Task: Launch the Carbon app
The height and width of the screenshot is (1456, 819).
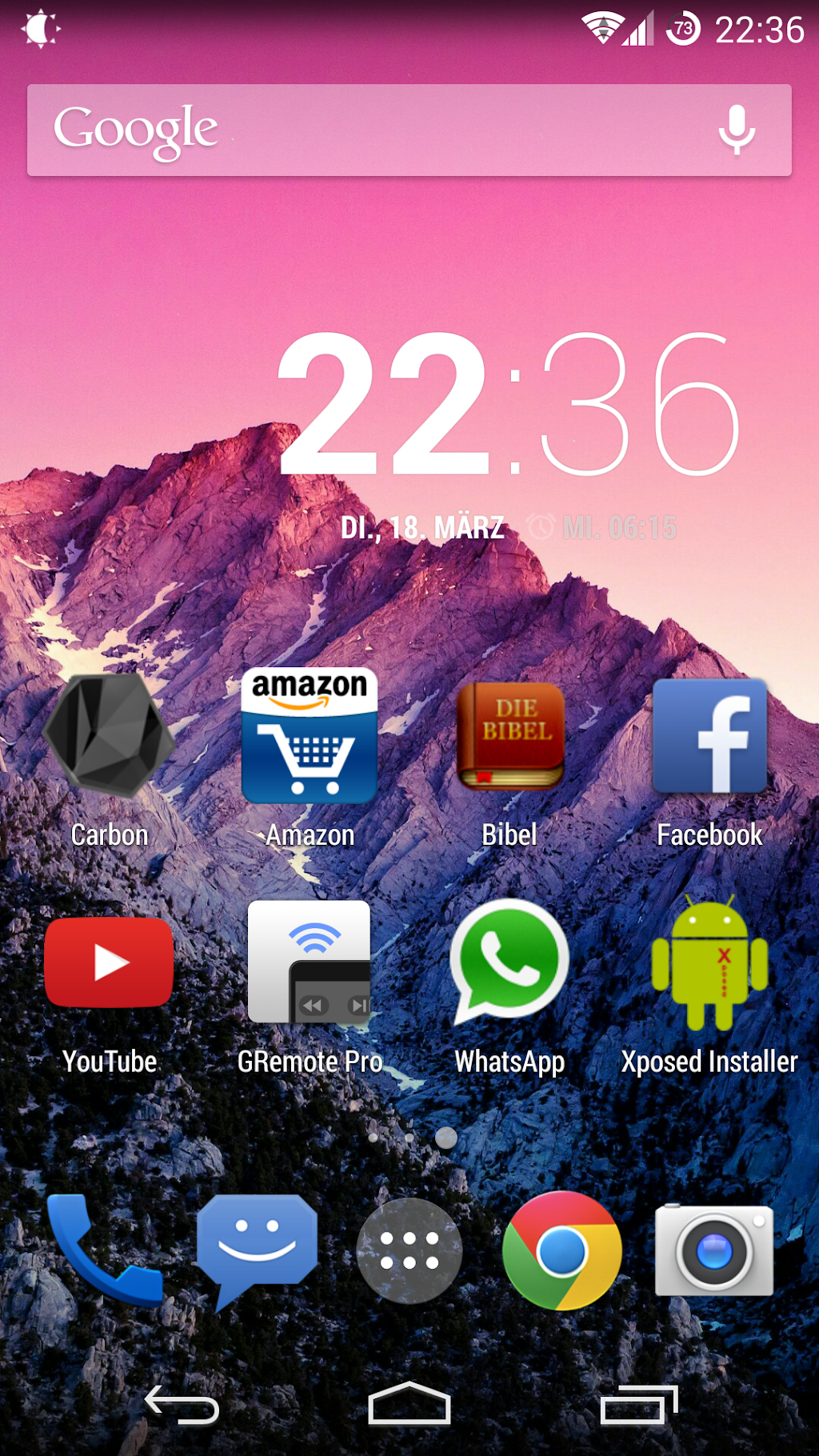Action: tap(110, 736)
